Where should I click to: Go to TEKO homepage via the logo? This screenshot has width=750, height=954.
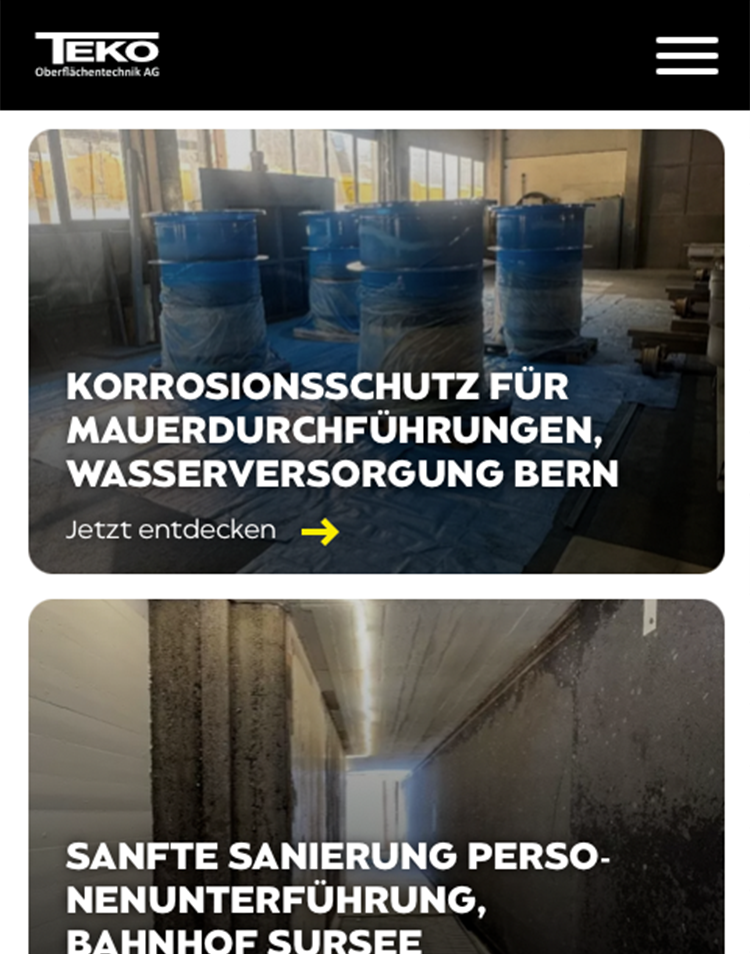pyautogui.click(x=97, y=55)
